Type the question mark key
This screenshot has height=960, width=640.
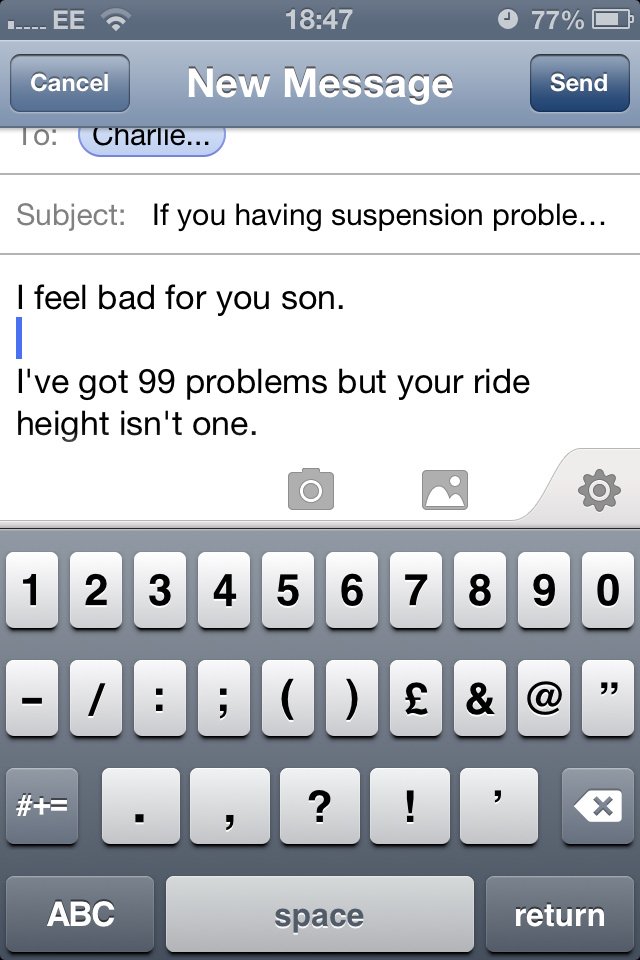pos(319,806)
